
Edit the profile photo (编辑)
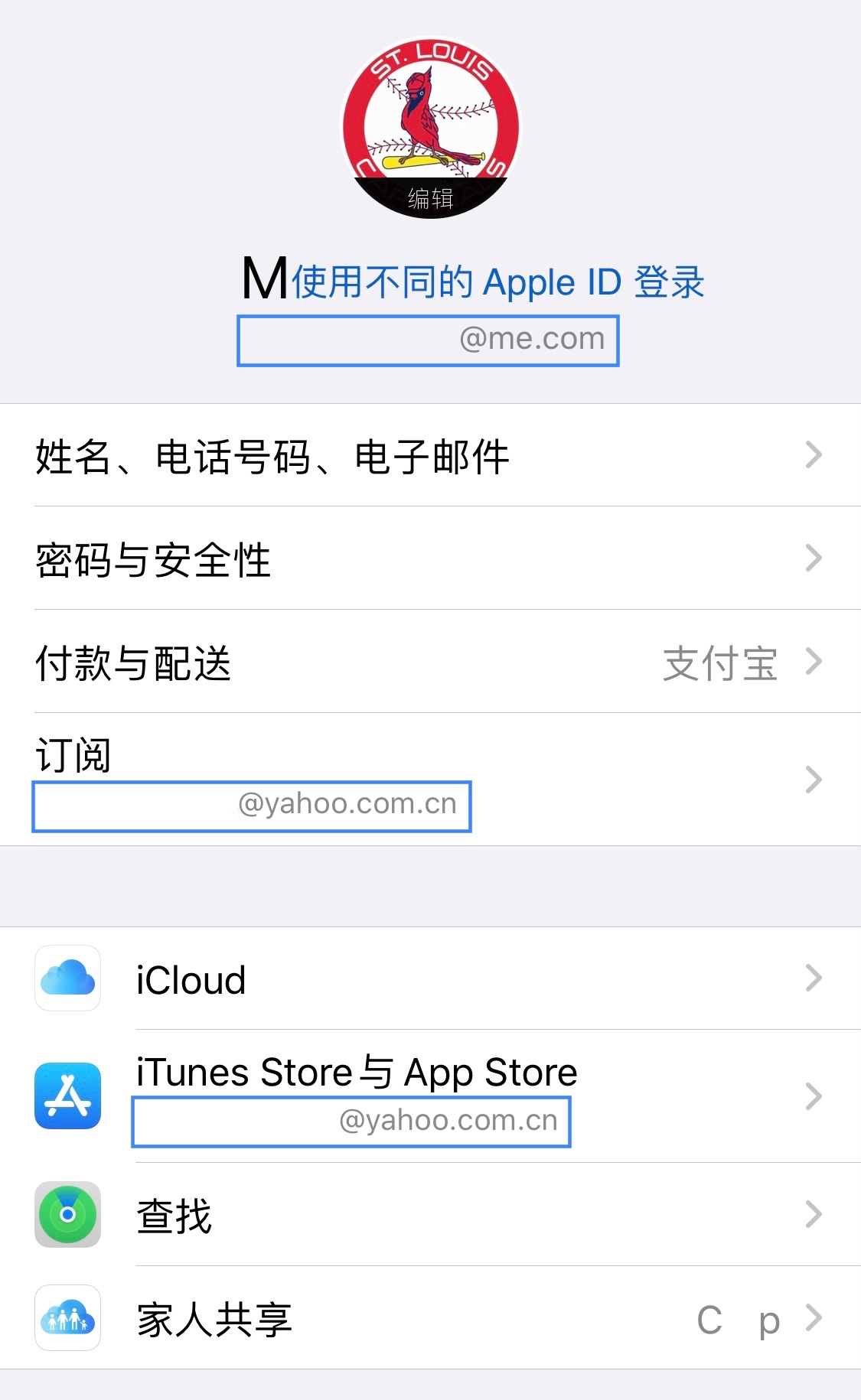point(430,198)
